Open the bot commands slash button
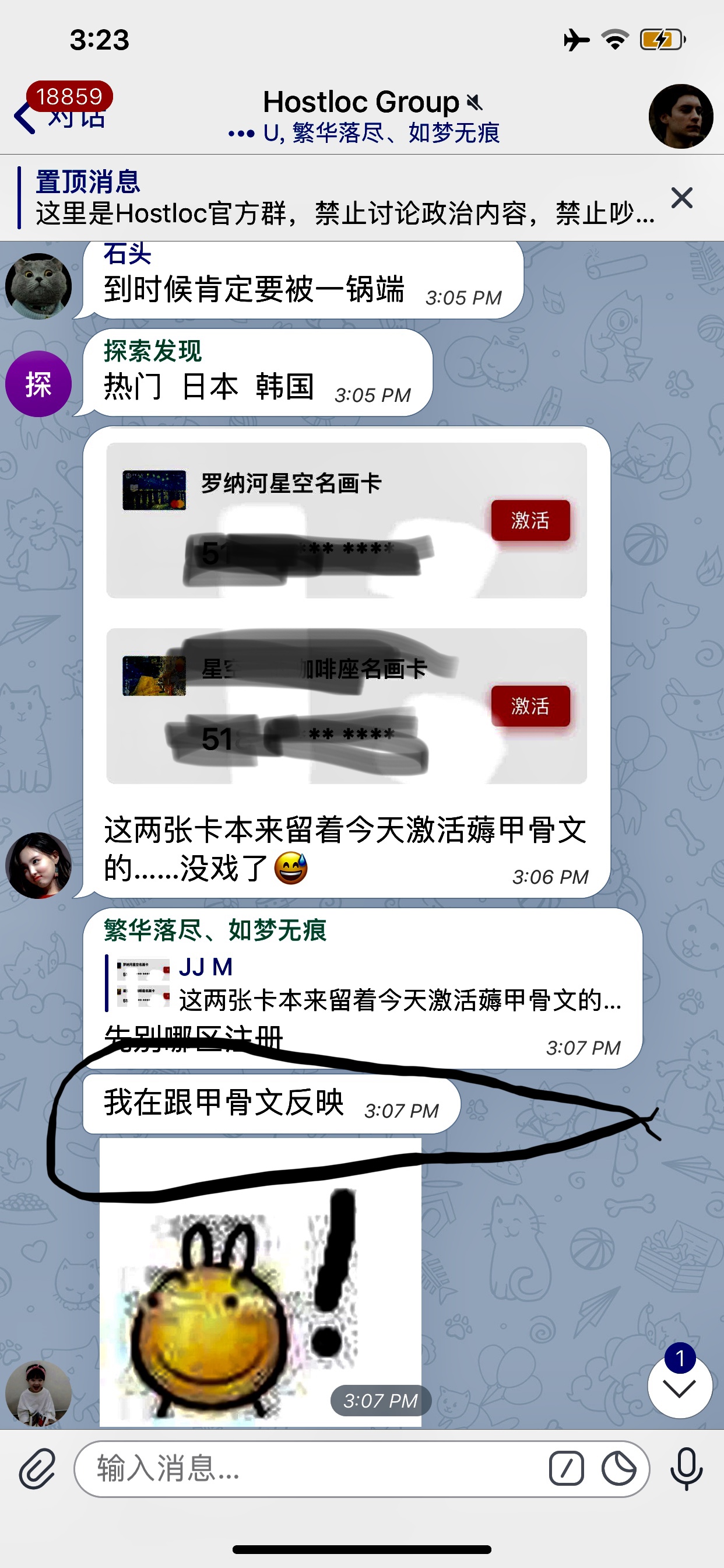The height and width of the screenshot is (1568, 724). click(x=567, y=1469)
